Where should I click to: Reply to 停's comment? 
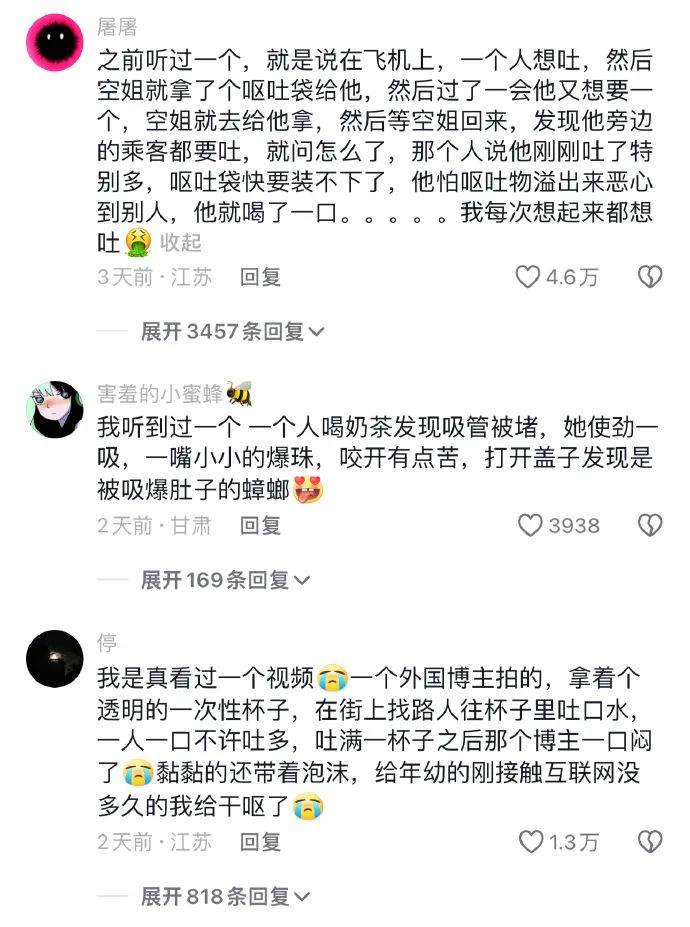[260, 842]
